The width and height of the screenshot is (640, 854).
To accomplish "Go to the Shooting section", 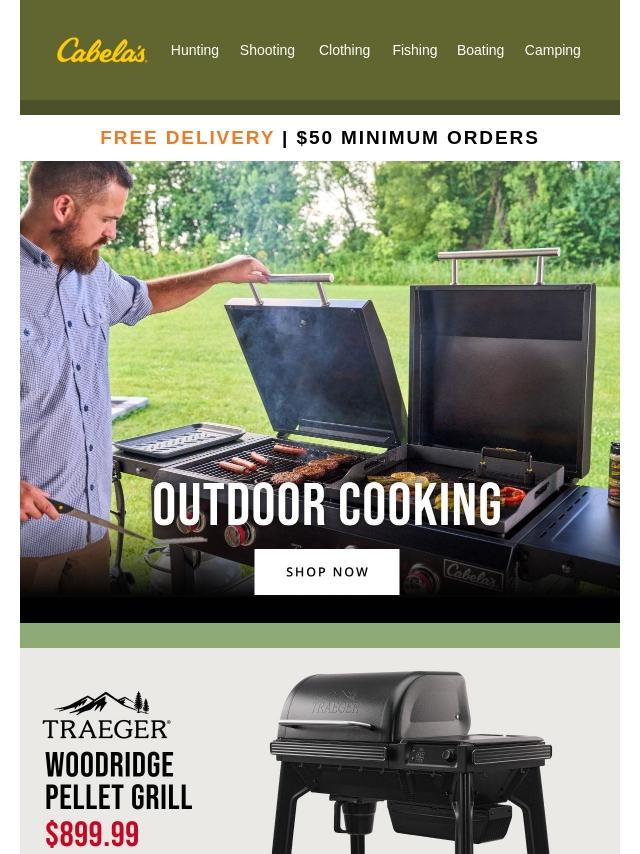I will (x=267, y=50).
